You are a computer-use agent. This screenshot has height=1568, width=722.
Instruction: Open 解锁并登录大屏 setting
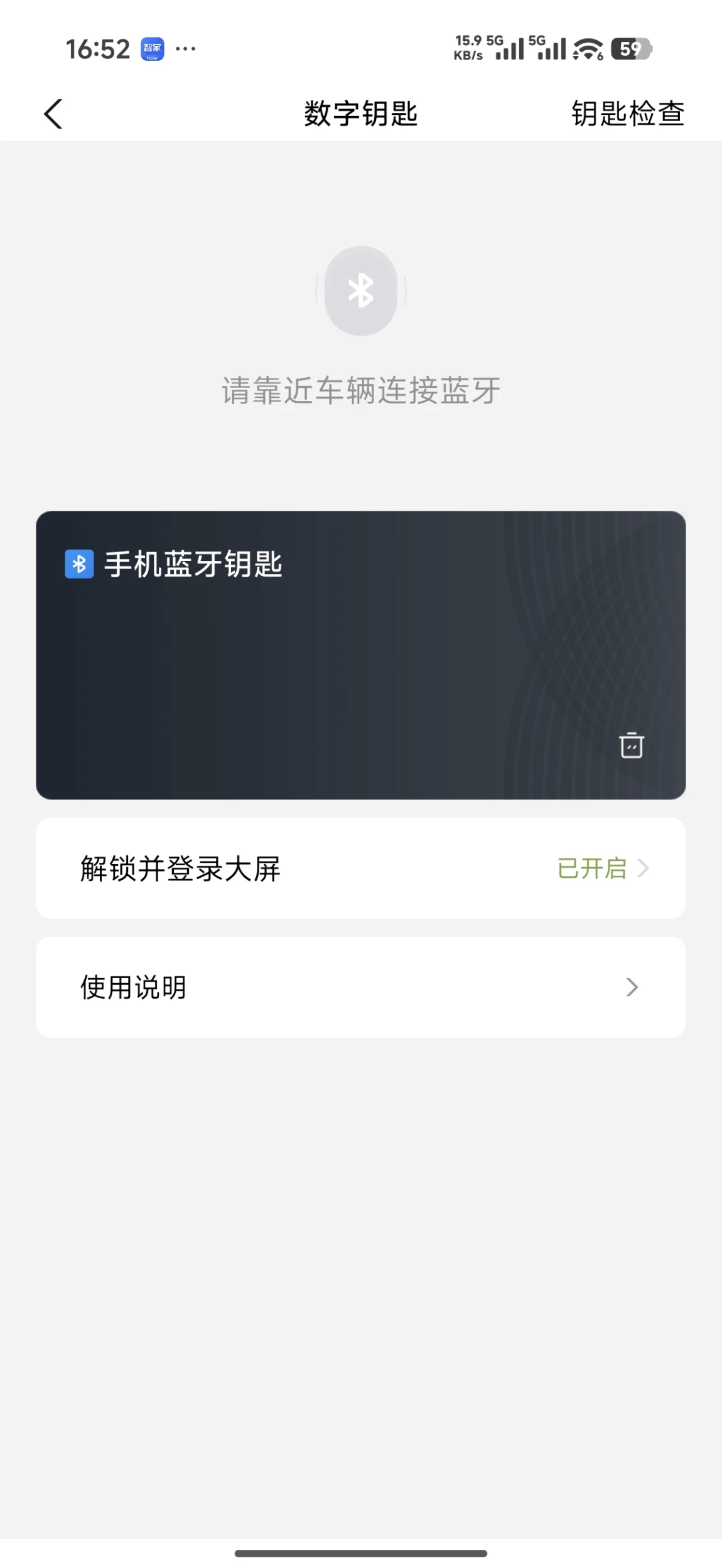(360, 868)
